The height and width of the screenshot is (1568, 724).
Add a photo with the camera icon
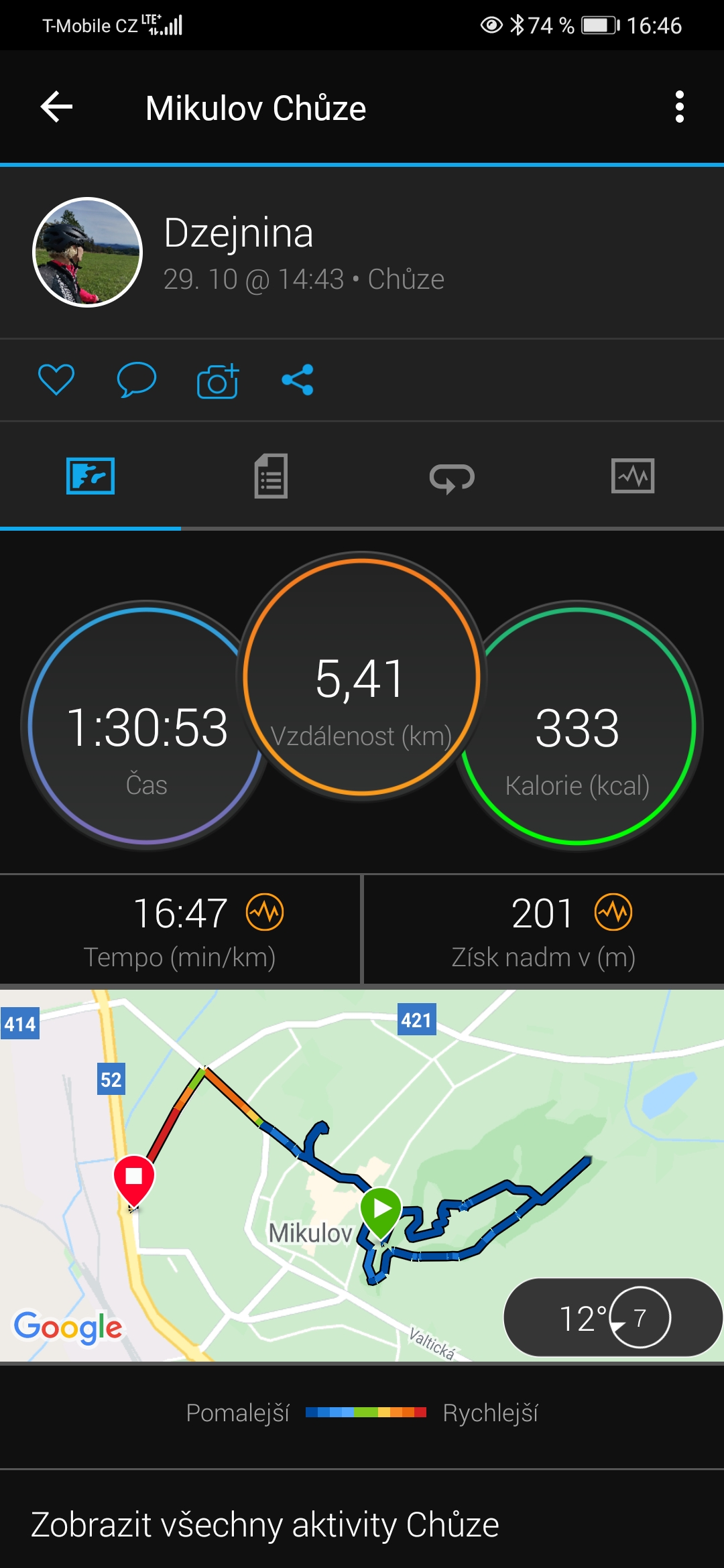(218, 381)
